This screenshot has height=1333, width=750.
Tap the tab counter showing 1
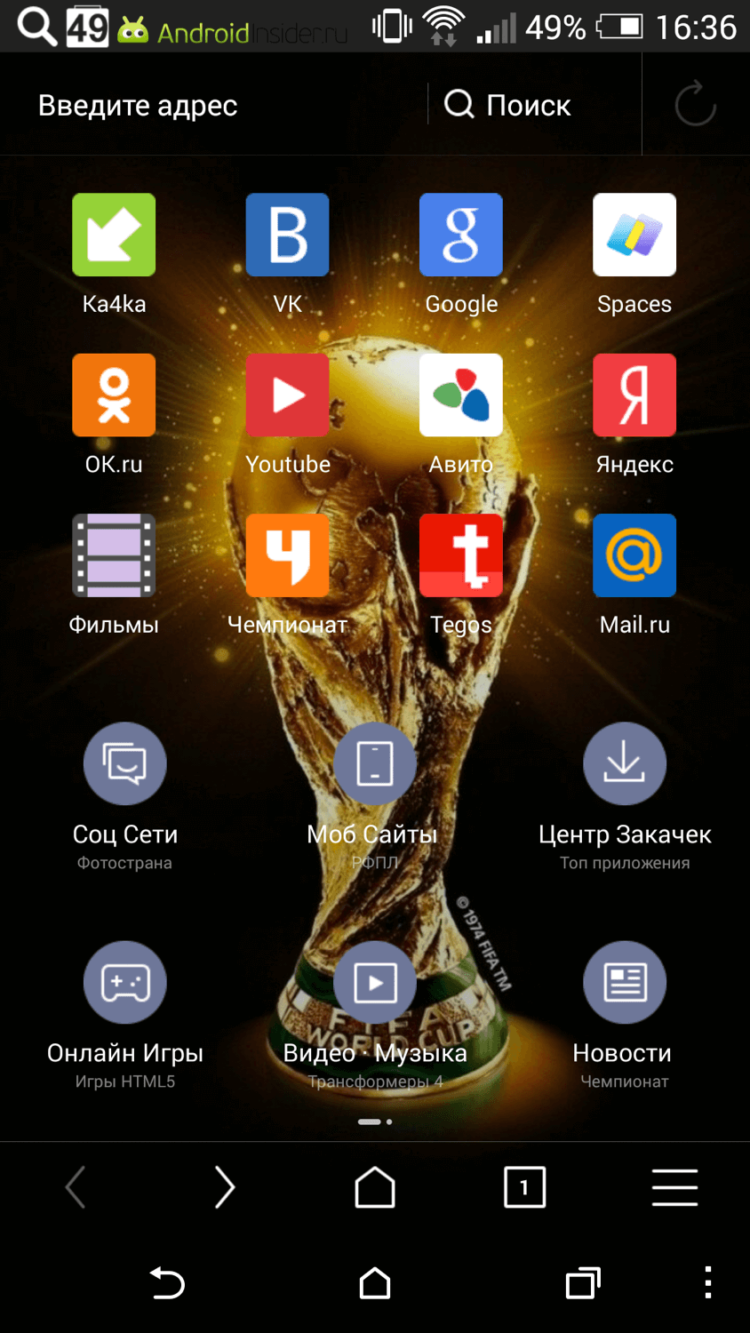point(524,1187)
